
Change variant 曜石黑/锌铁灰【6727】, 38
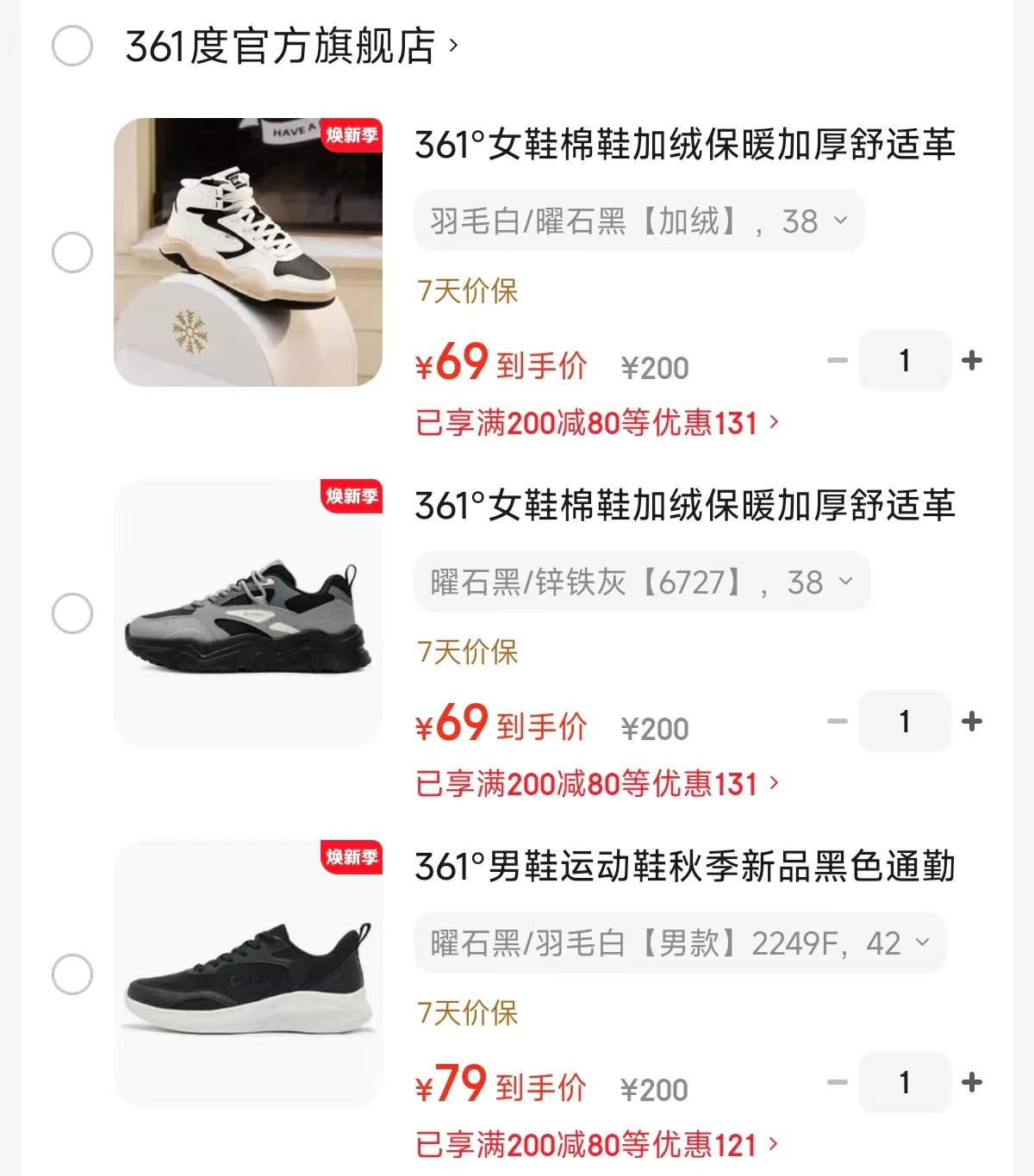642,582
